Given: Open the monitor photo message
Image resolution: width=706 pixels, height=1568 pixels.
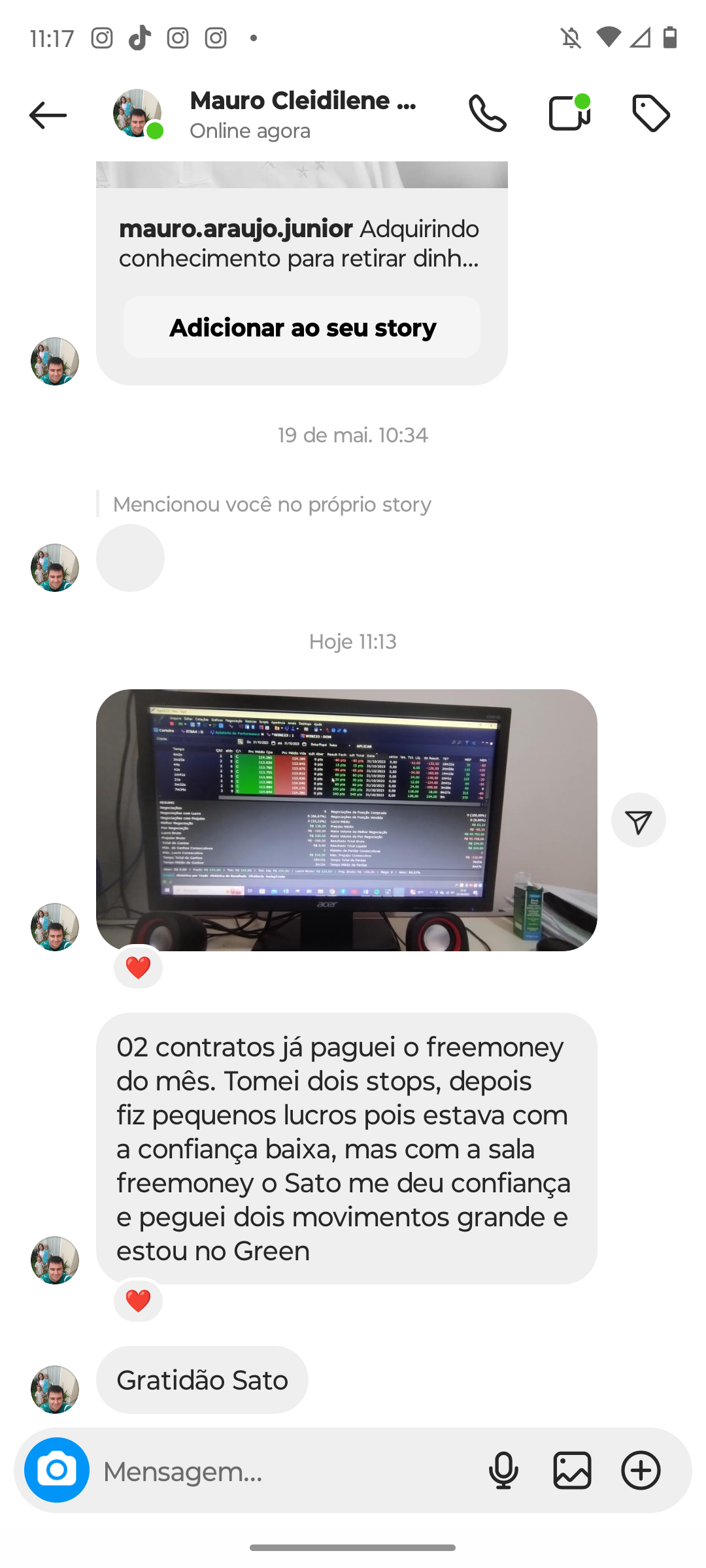Looking at the screenshot, I should coord(346,820).
